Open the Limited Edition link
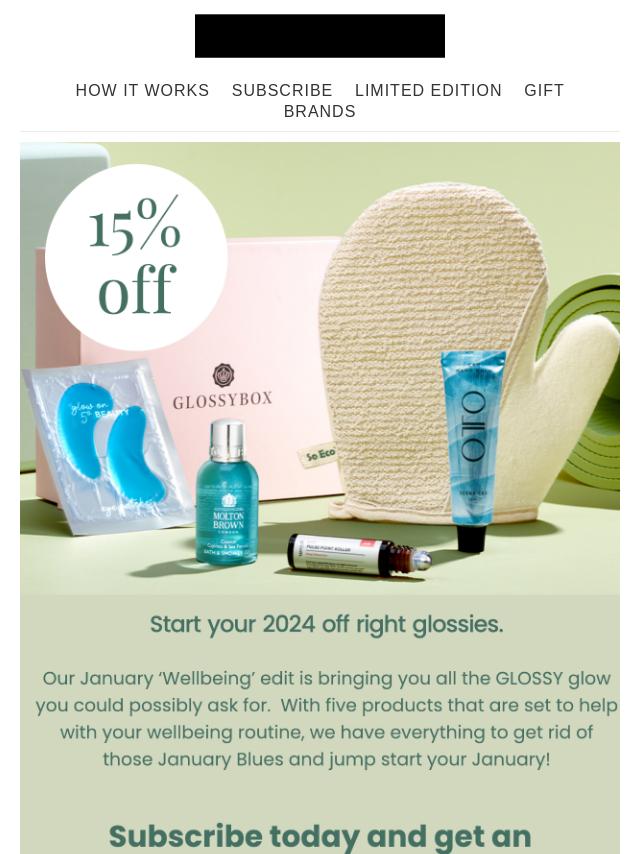This screenshot has height=854, width=640. [428, 91]
